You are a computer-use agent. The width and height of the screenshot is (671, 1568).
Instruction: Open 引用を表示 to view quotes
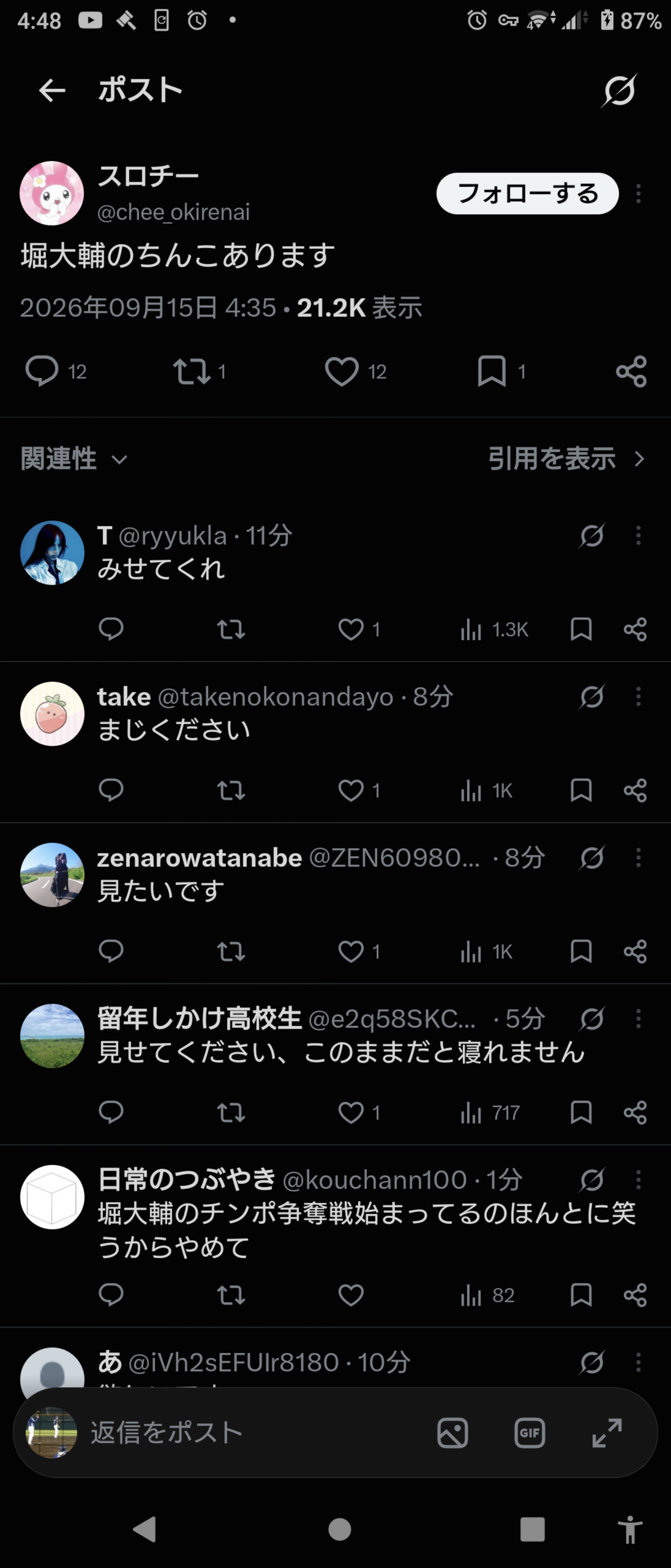tap(566, 459)
